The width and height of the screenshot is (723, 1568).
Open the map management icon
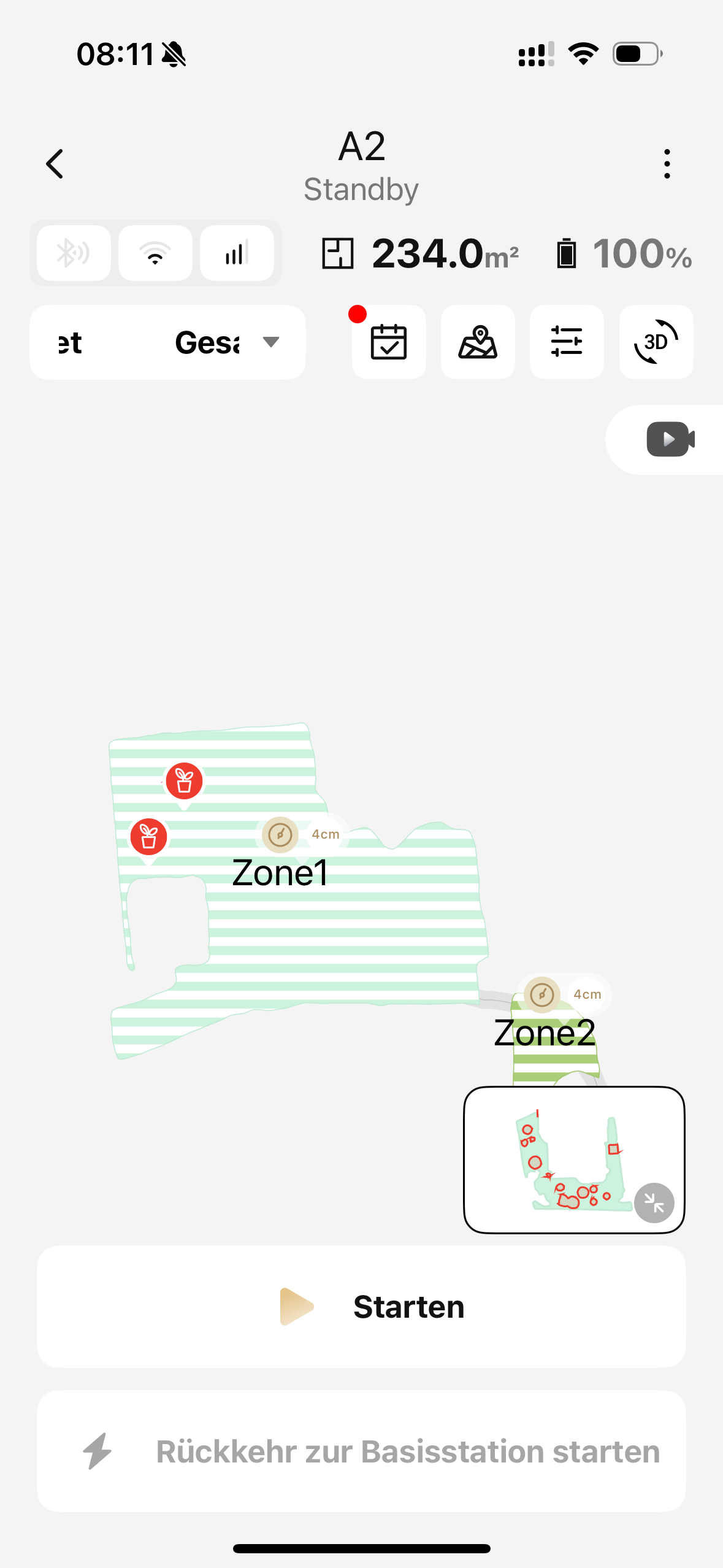tap(478, 342)
